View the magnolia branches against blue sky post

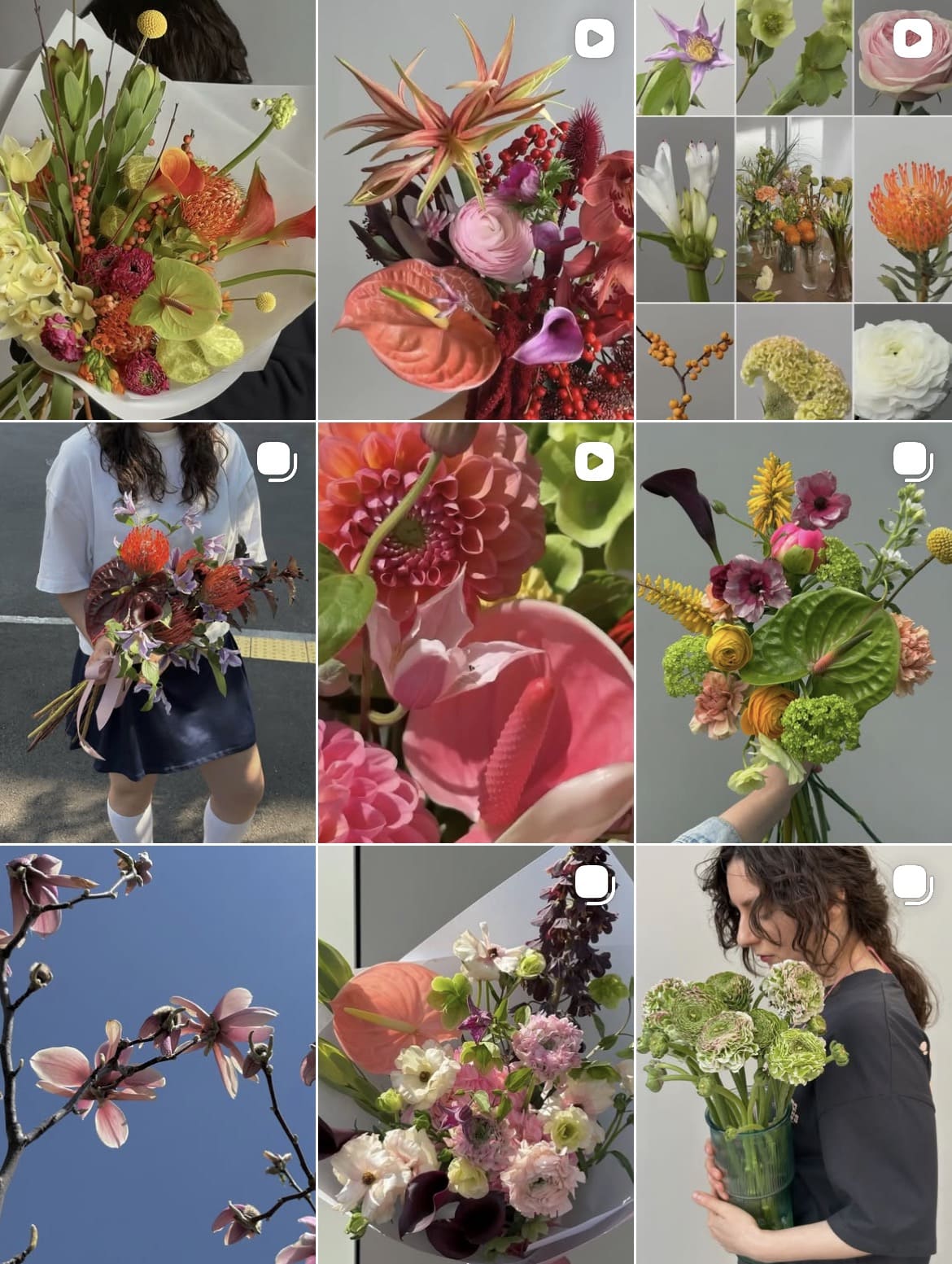click(x=157, y=1054)
